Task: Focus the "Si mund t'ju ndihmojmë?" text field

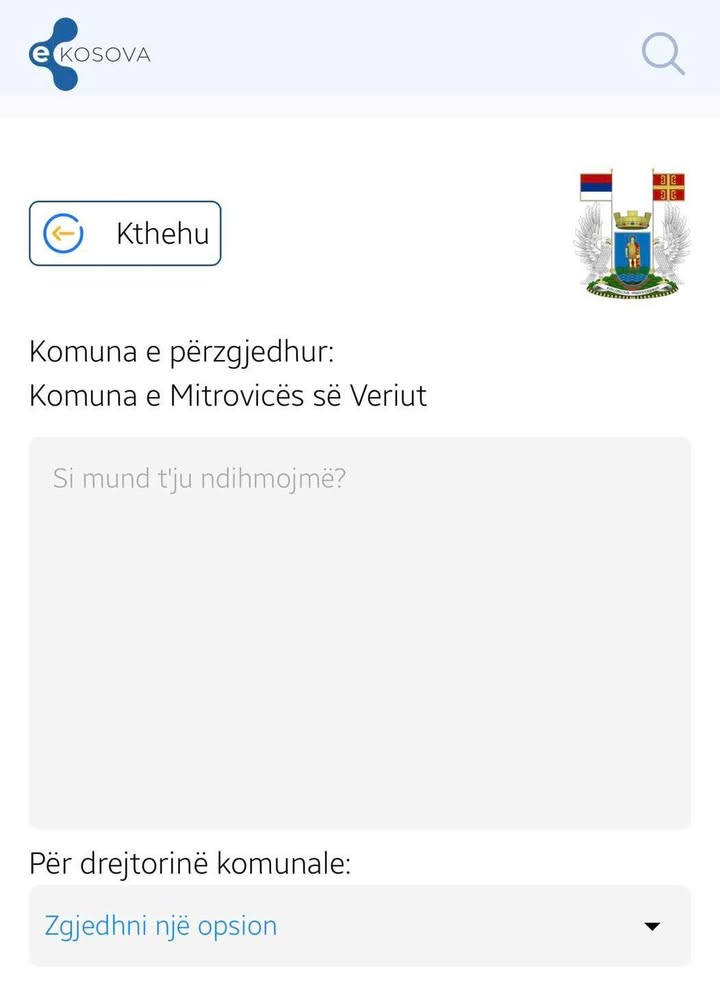Action: tap(360, 632)
